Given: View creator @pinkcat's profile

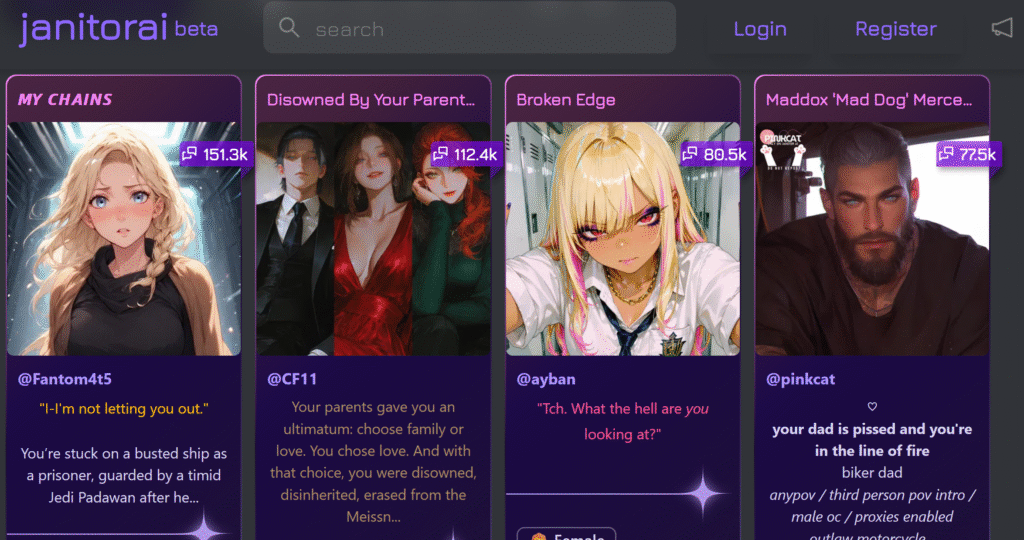Looking at the screenshot, I should point(800,379).
